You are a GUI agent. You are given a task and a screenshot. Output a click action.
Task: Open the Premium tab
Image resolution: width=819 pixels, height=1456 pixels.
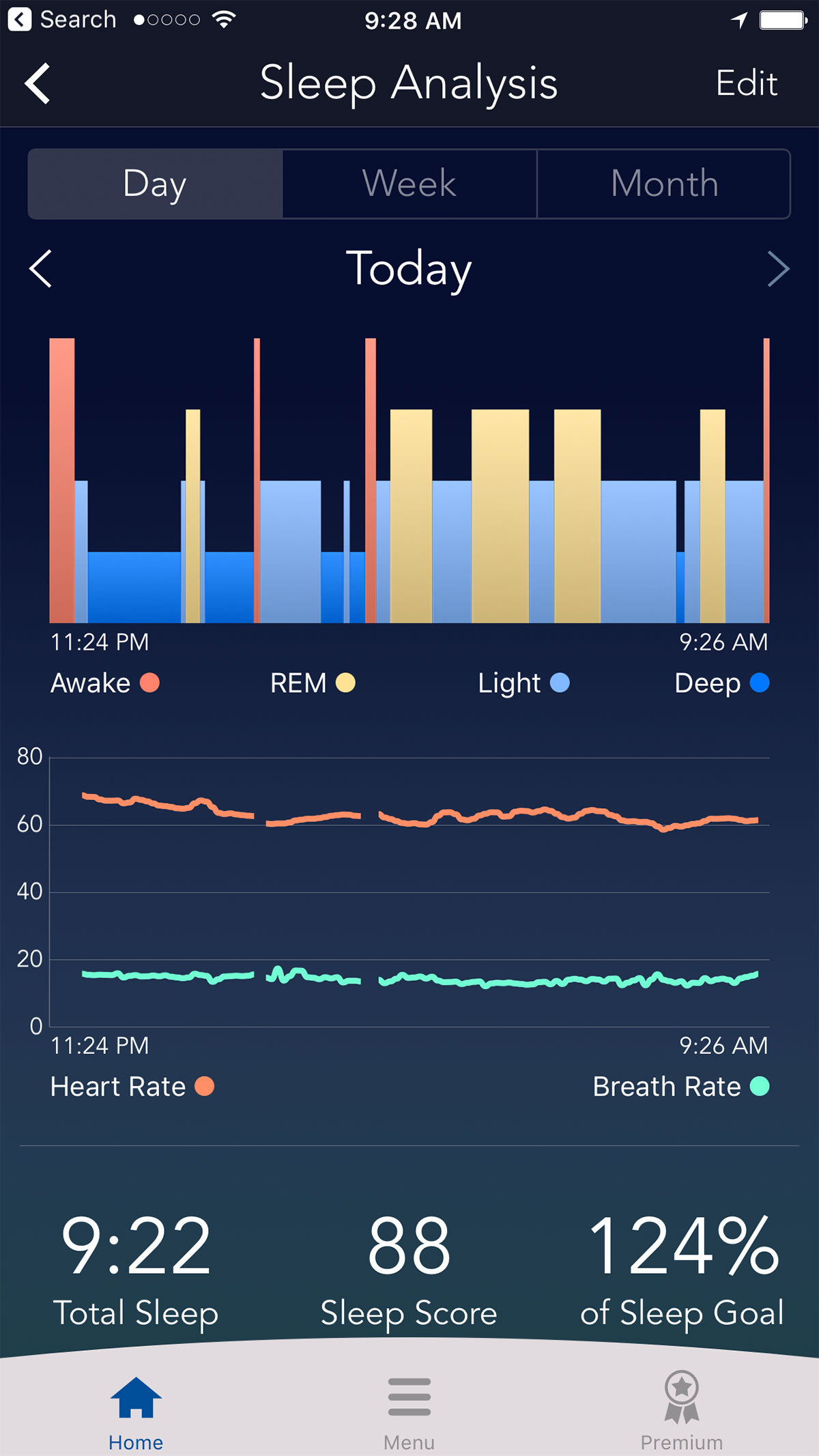coord(681,1410)
